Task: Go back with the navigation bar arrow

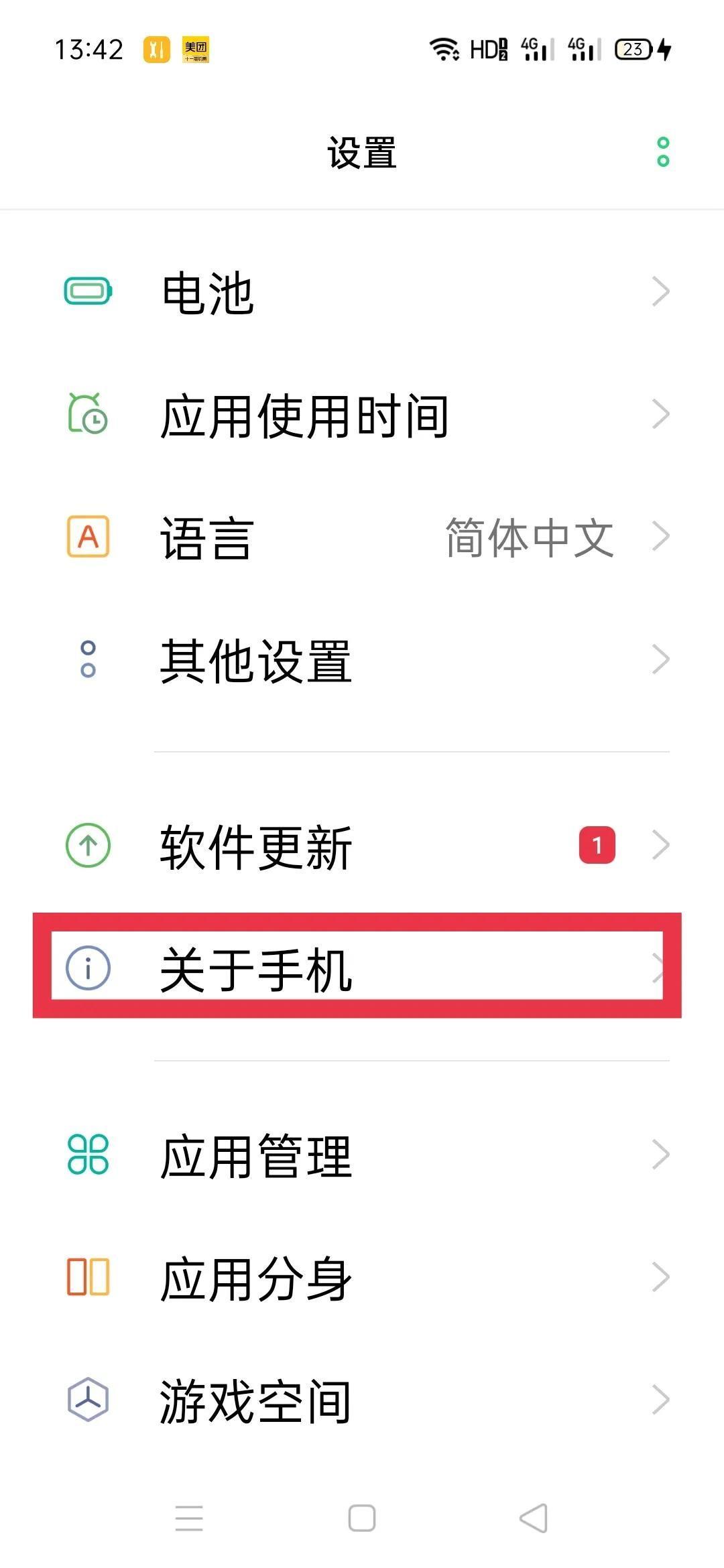Action: point(534,1518)
